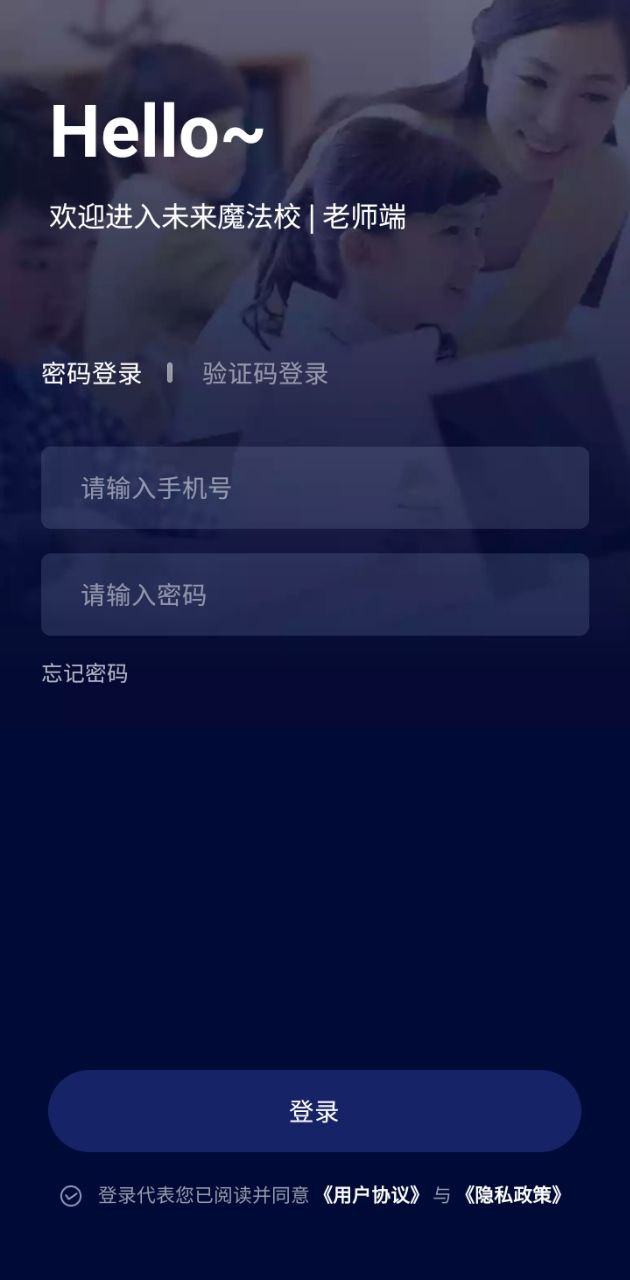Image resolution: width=630 pixels, height=1280 pixels.
Task: Toggle the agreement checkbox
Action: [71, 1196]
